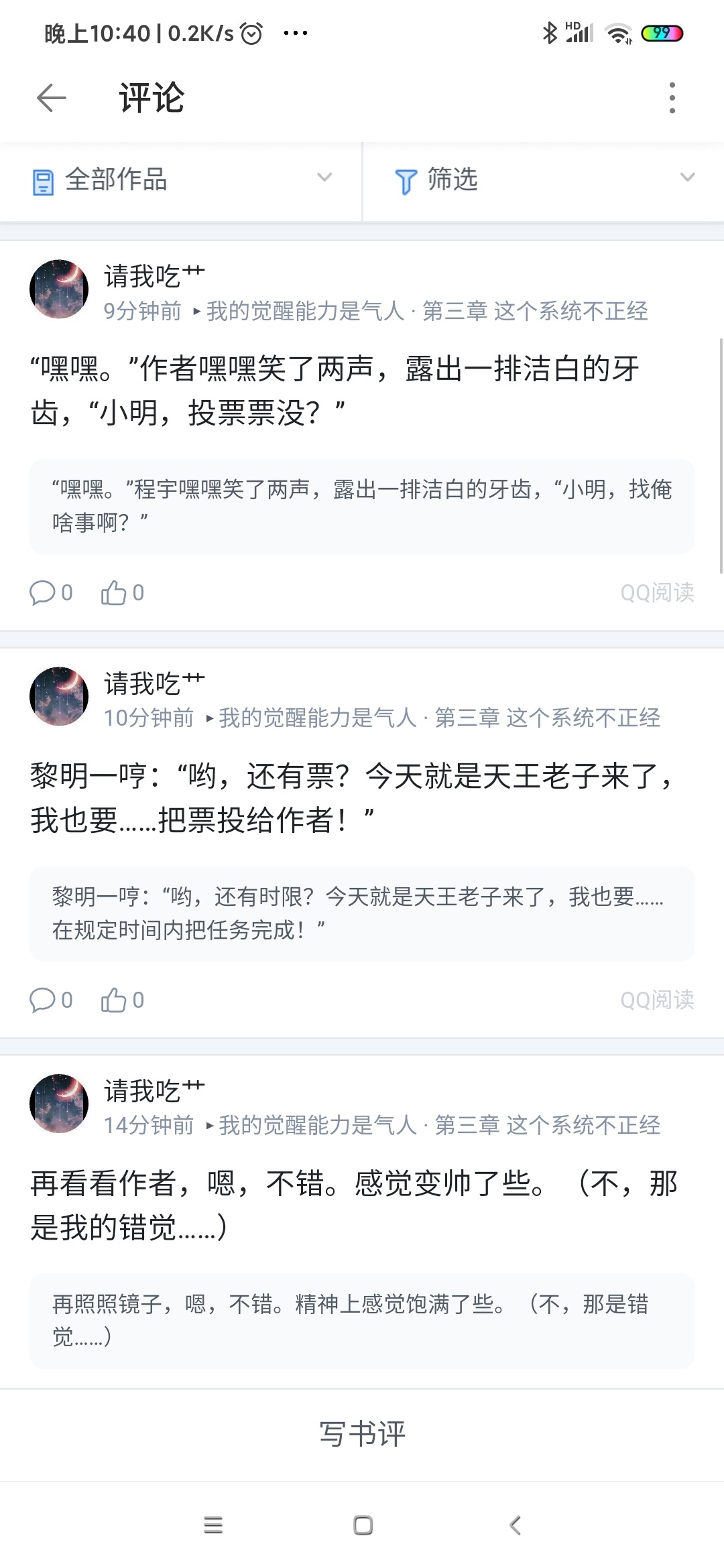Go to the phone home screen

363,1525
